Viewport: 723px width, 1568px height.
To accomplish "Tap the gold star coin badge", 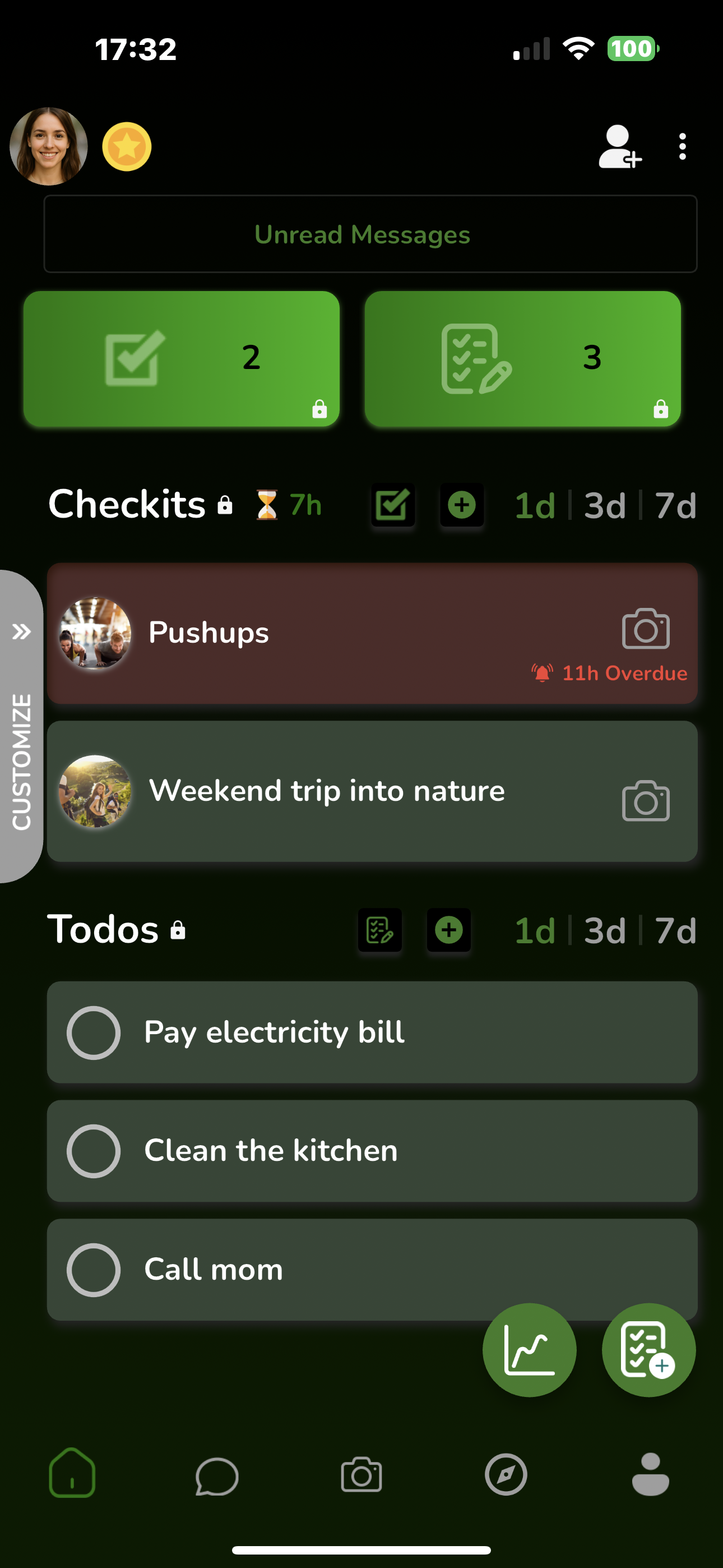I will [127, 147].
